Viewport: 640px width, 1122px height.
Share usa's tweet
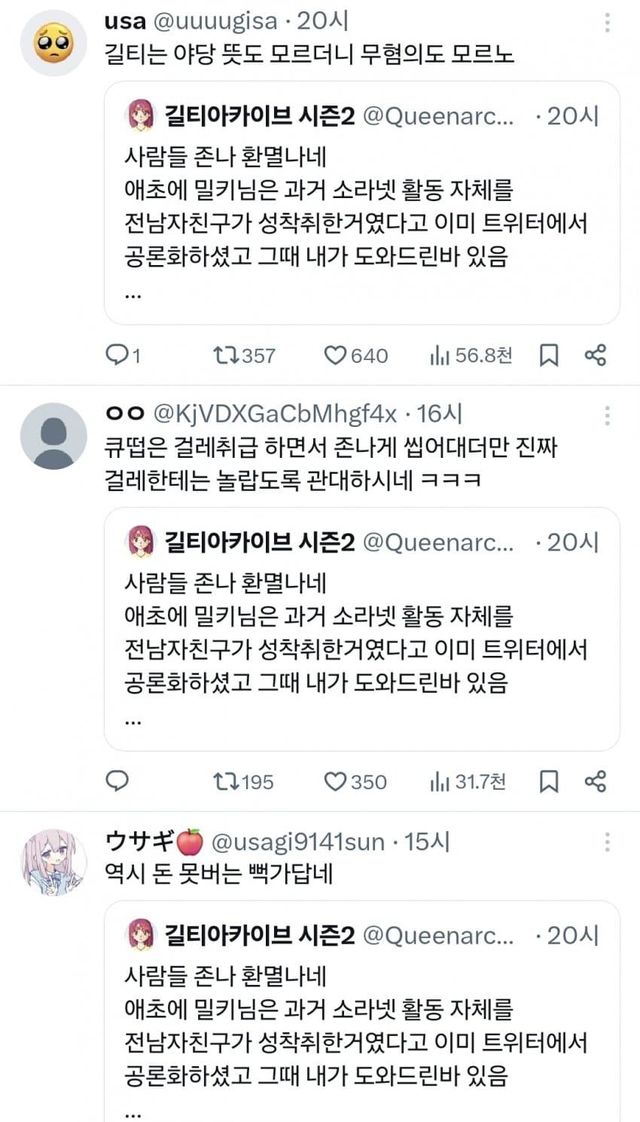click(x=596, y=356)
